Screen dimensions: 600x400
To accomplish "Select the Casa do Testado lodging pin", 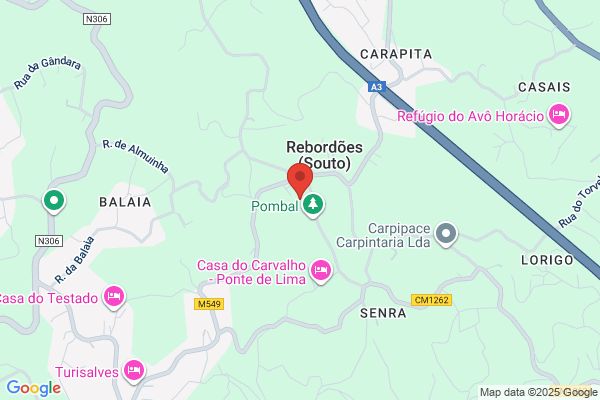I will pos(114,297).
